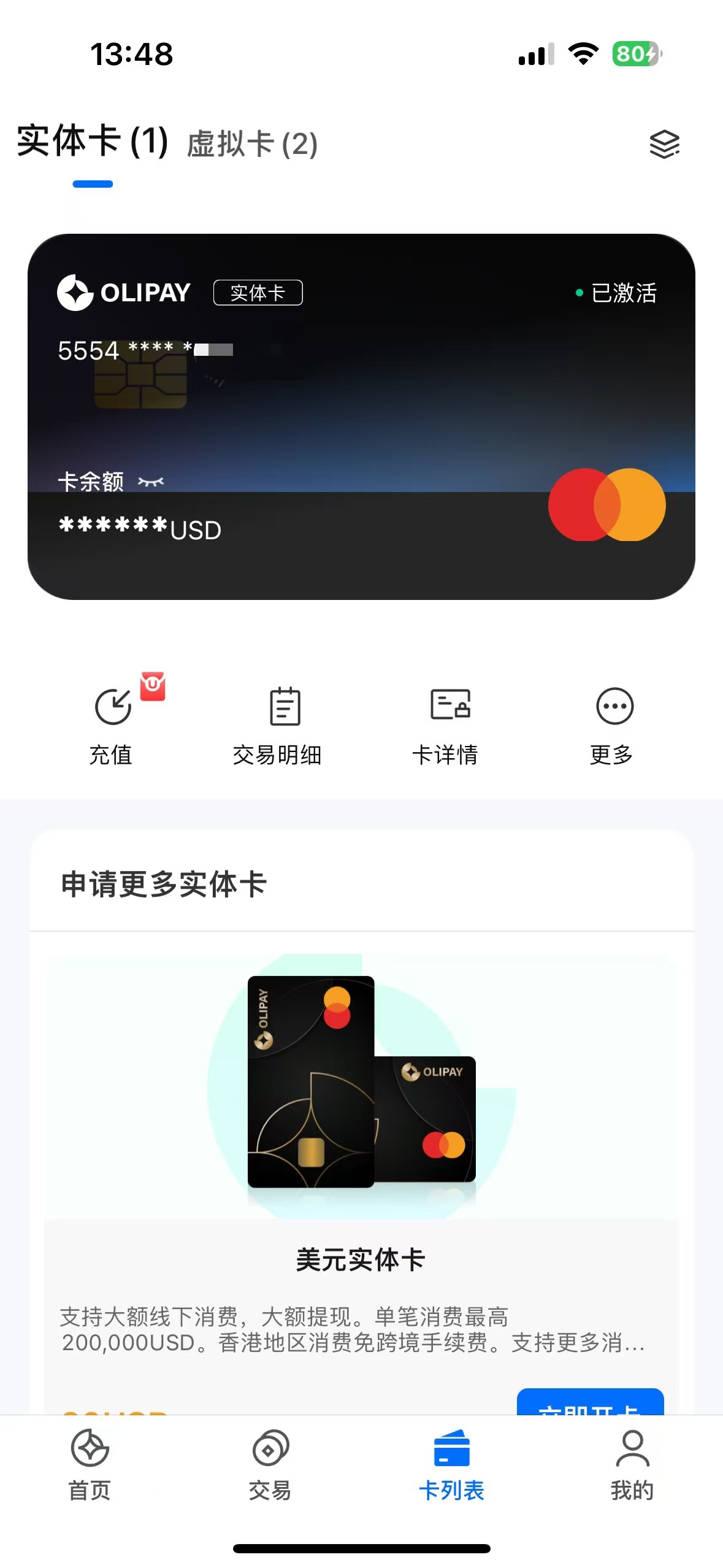Open the stacked layers icon

tap(664, 144)
